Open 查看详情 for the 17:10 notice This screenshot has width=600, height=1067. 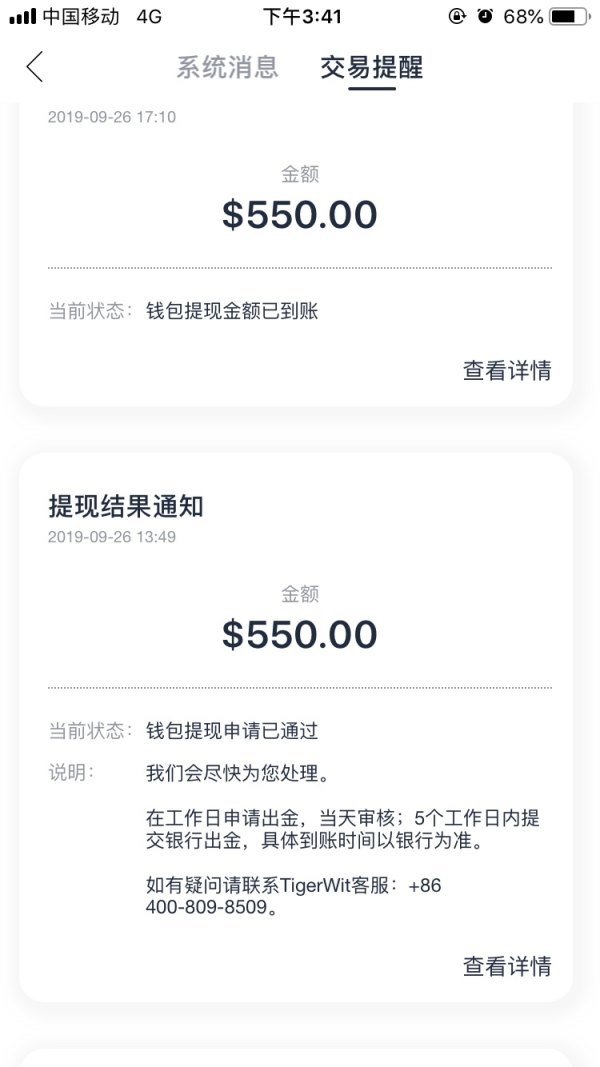[506, 370]
